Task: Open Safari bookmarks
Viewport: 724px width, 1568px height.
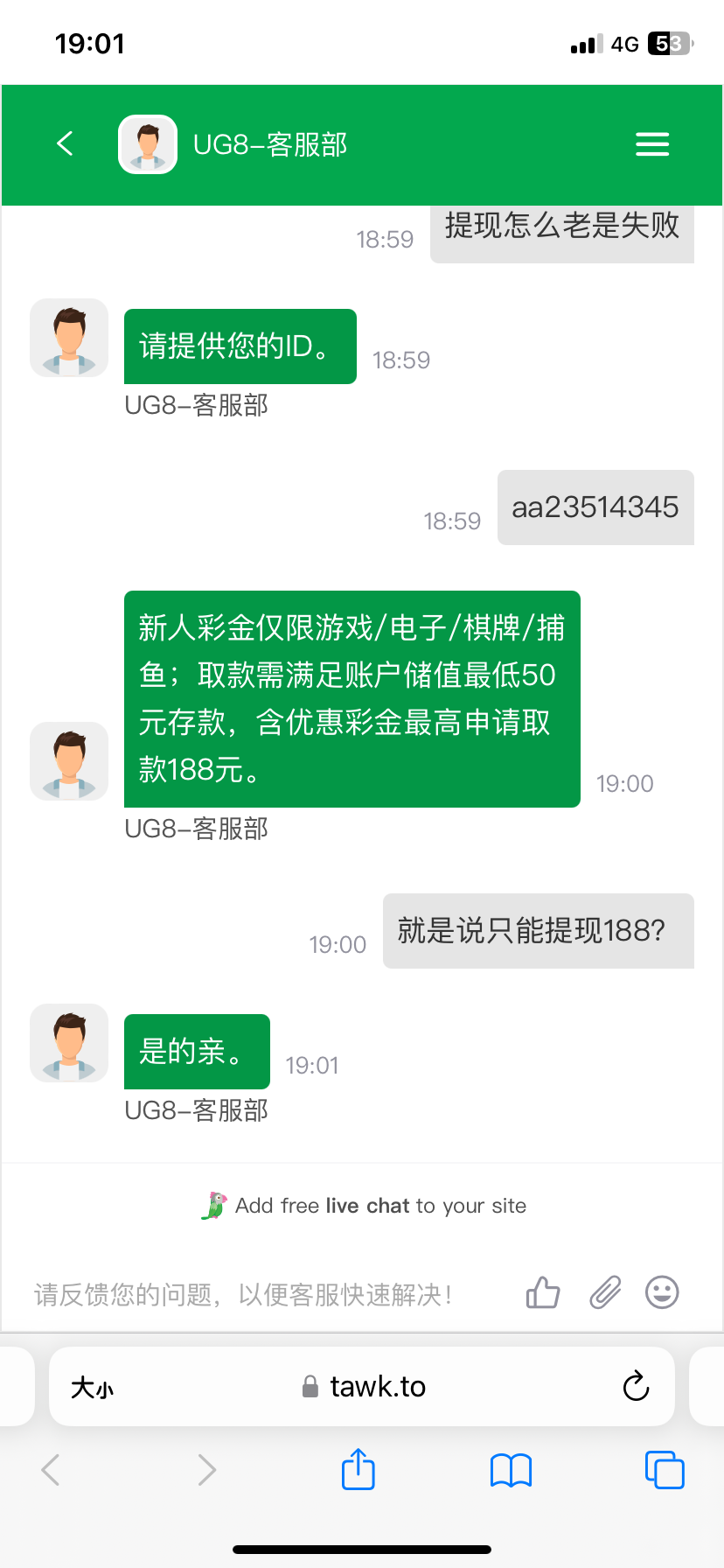Action: coord(511,1470)
